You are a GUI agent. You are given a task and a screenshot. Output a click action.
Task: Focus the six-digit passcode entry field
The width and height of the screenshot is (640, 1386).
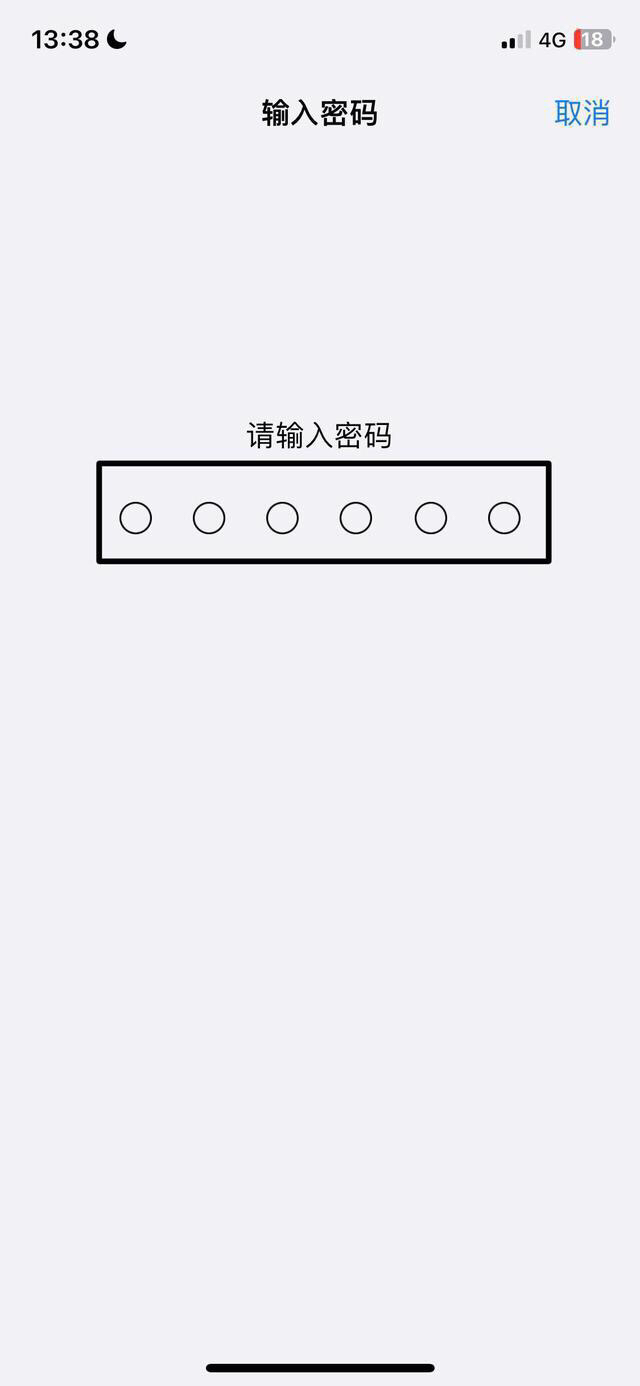pyautogui.click(x=323, y=514)
